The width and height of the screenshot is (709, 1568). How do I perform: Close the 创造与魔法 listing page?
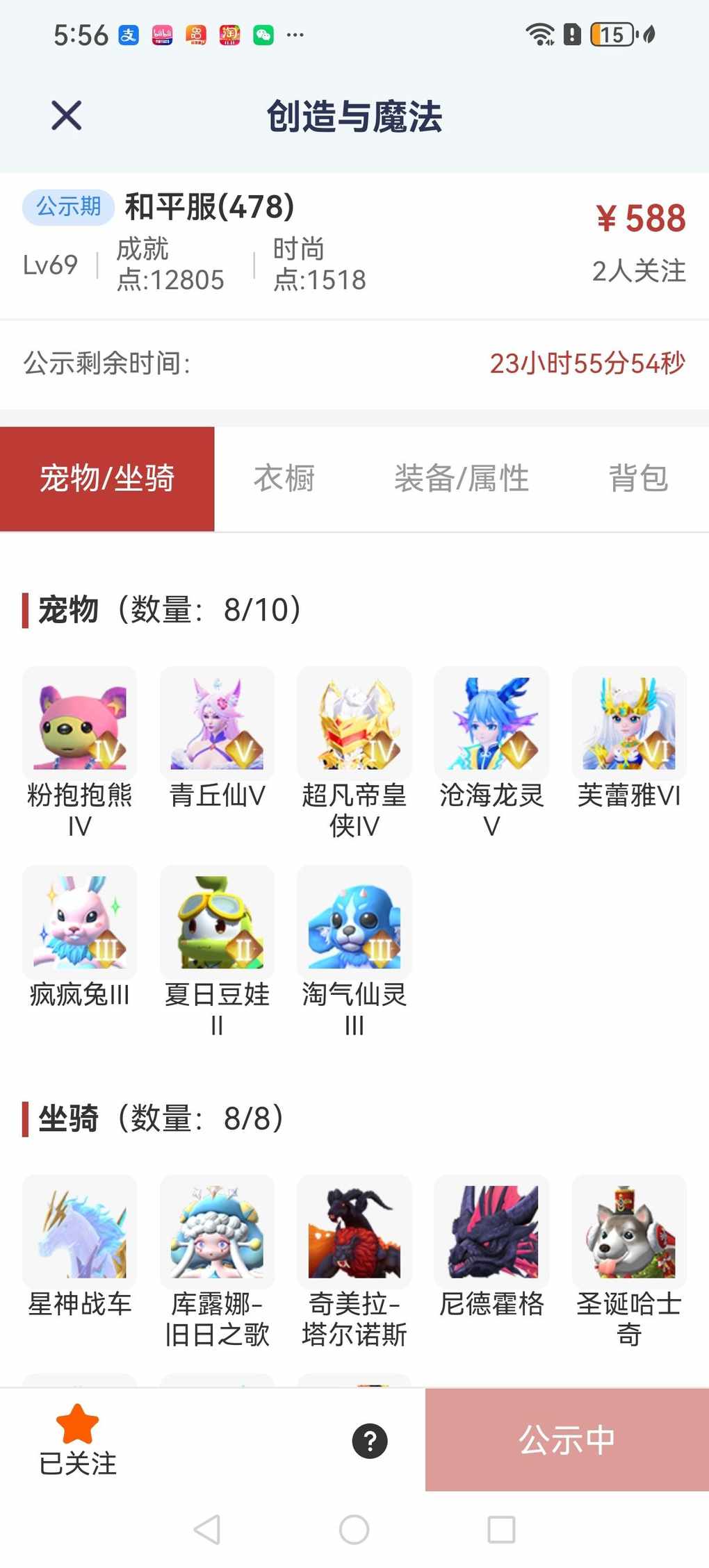pyautogui.click(x=67, y=115)
